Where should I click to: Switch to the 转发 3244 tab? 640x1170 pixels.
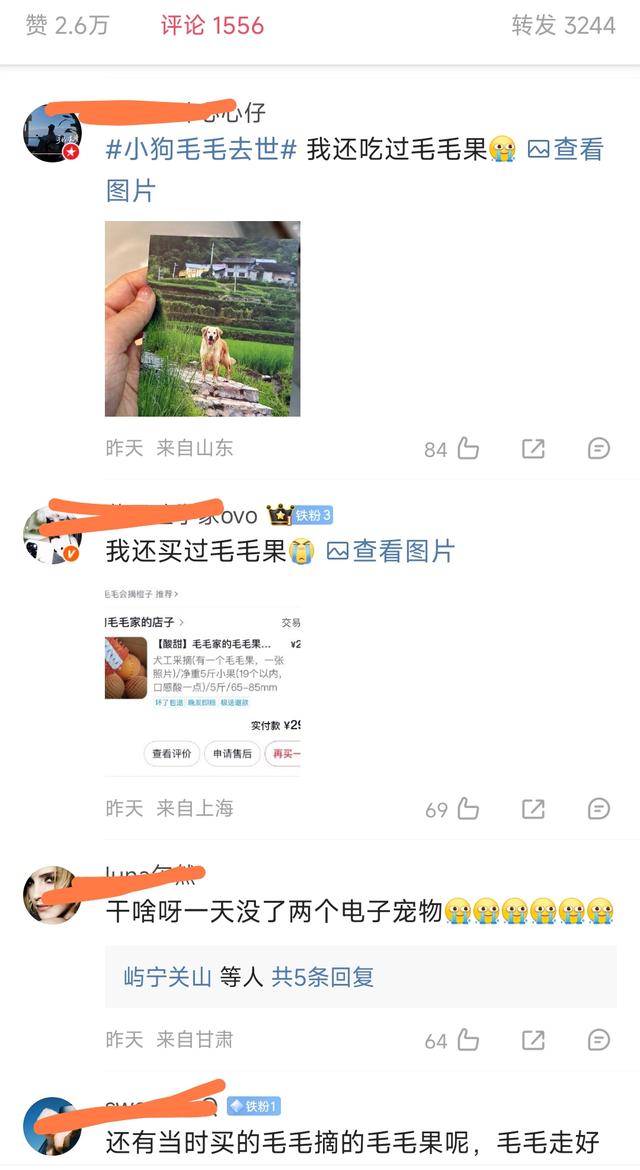(563, 26)
